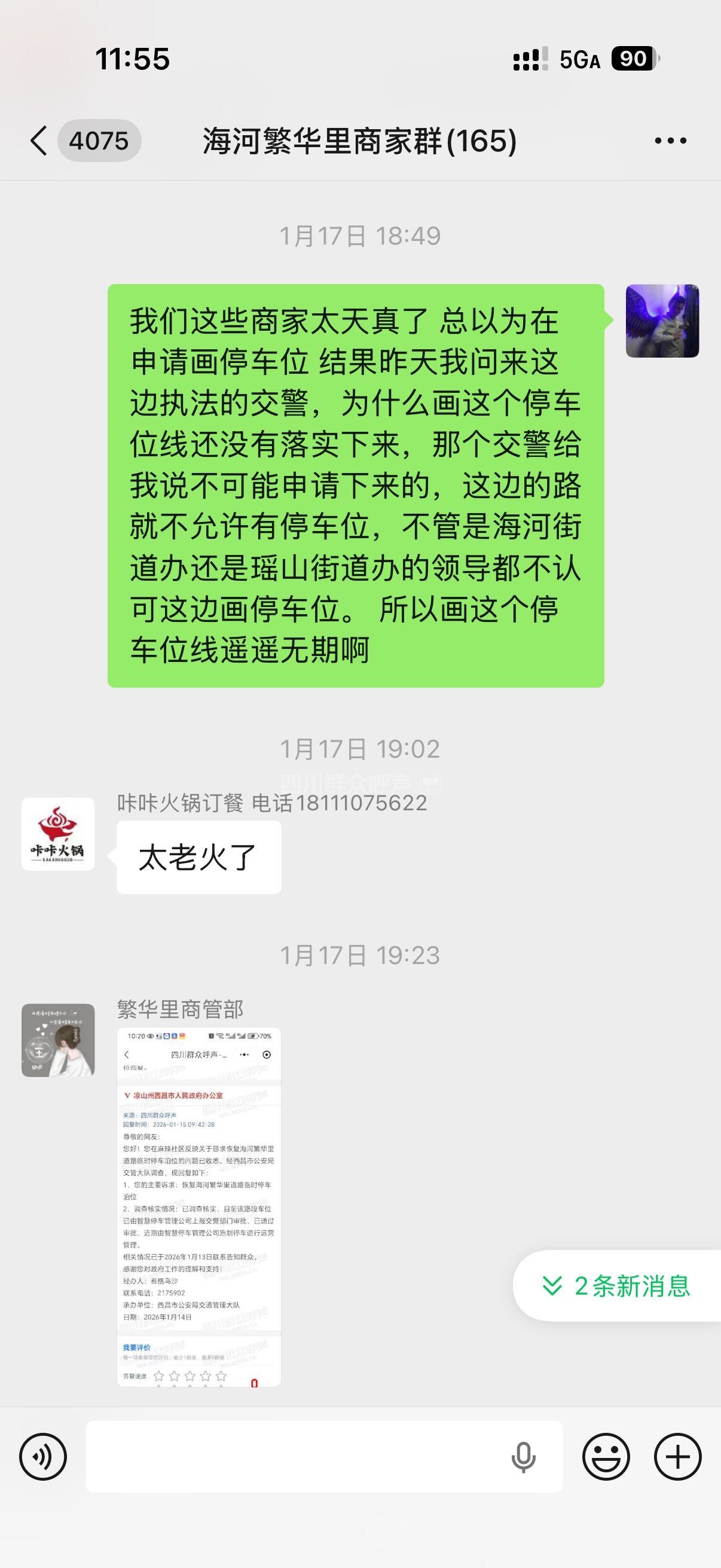Jump to the 2 new messages
The image size is (721, 1568).
pos(617,1286)
